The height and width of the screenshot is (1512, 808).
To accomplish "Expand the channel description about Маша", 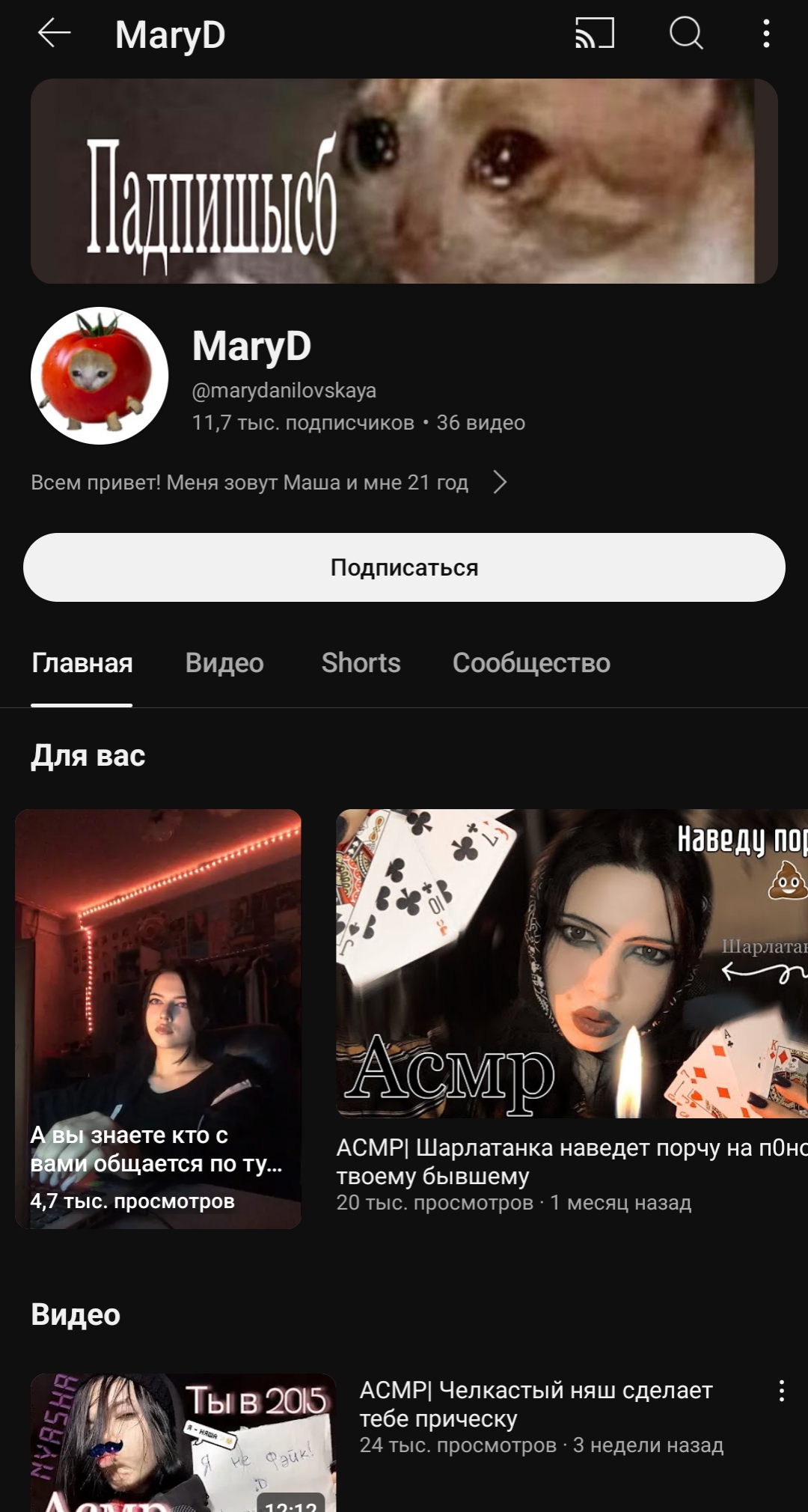I will [269, 483].
